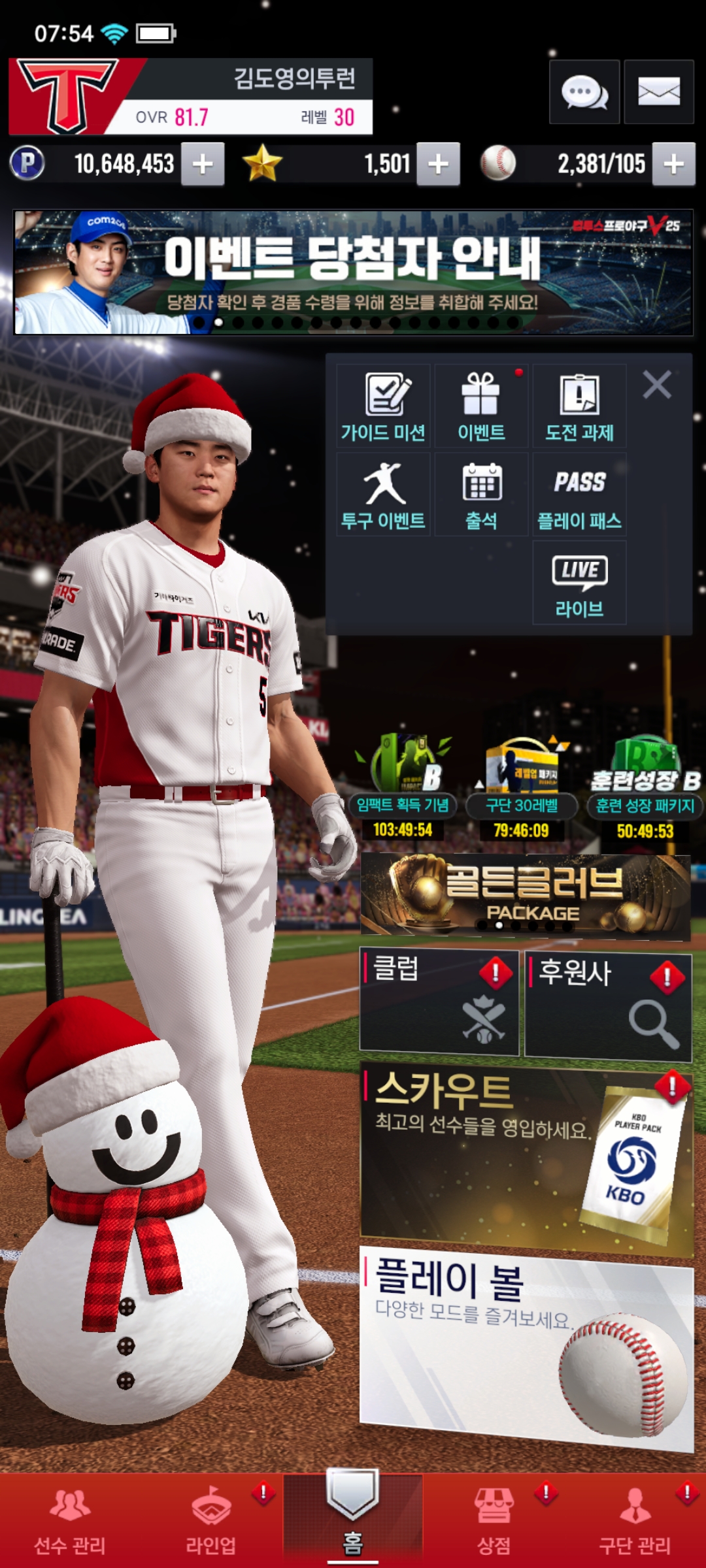706x1568 pixels.
Task: View the 이벤트 당첨자 안내 banner
Action: click(x=353, y=272)
